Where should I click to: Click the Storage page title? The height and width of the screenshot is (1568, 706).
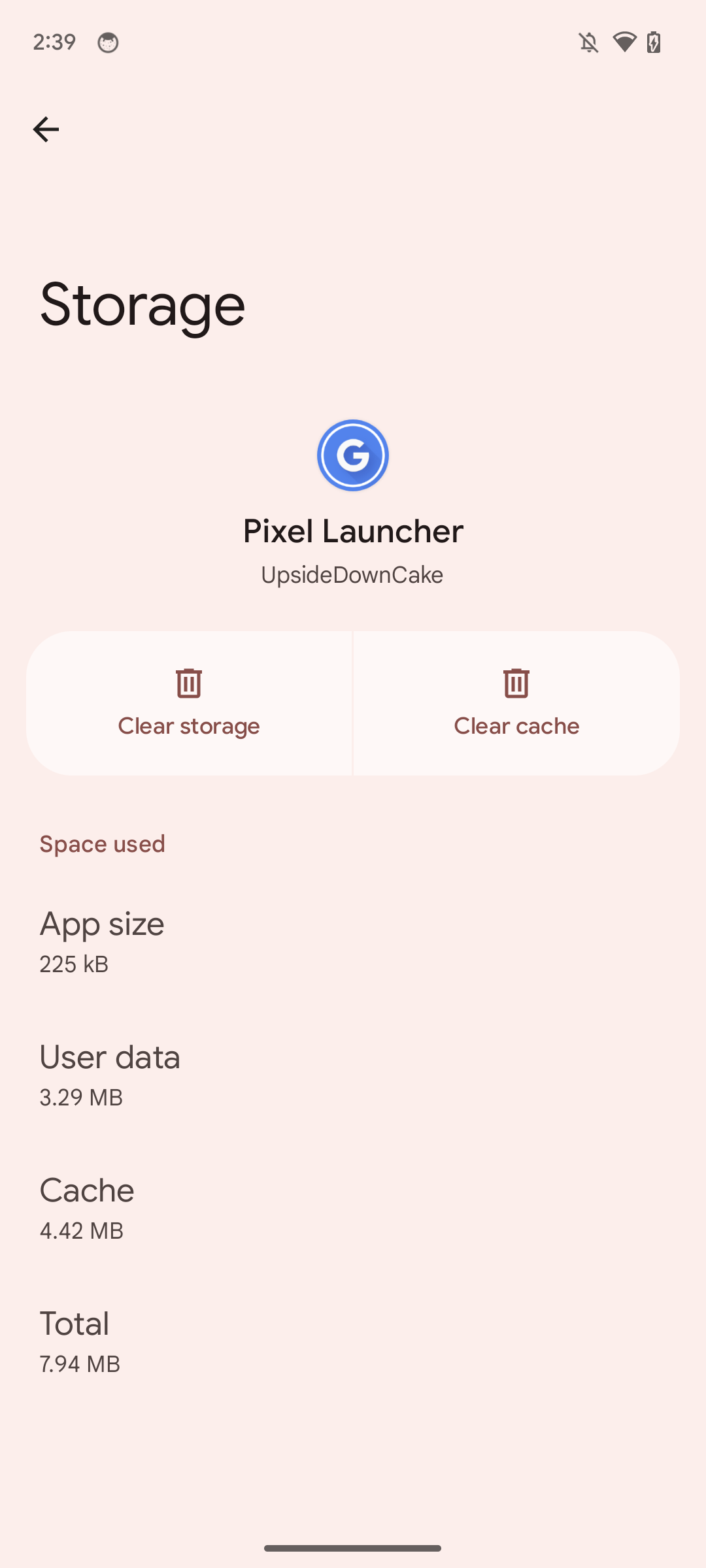(x=141, y=304)
